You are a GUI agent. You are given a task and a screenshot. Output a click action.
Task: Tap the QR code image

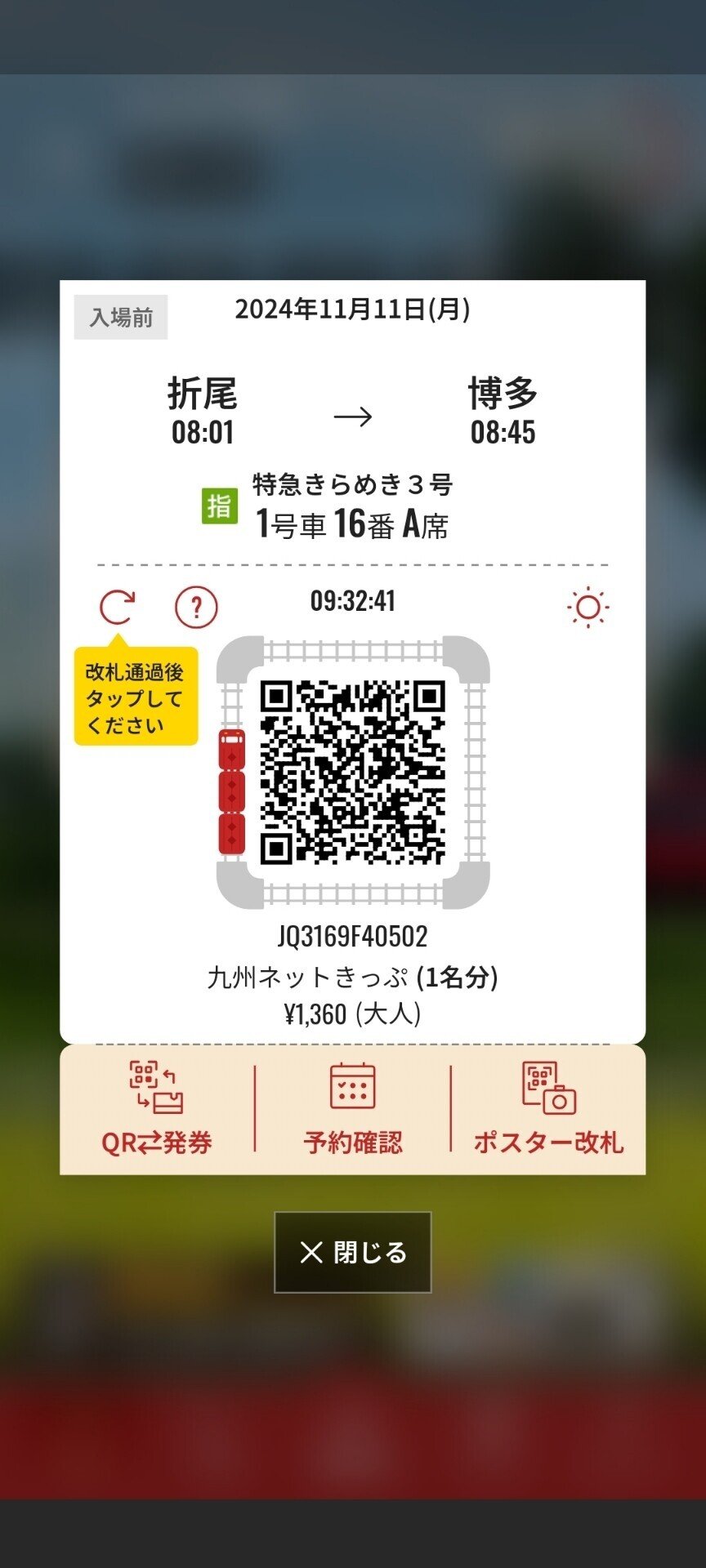click(351, 772)
